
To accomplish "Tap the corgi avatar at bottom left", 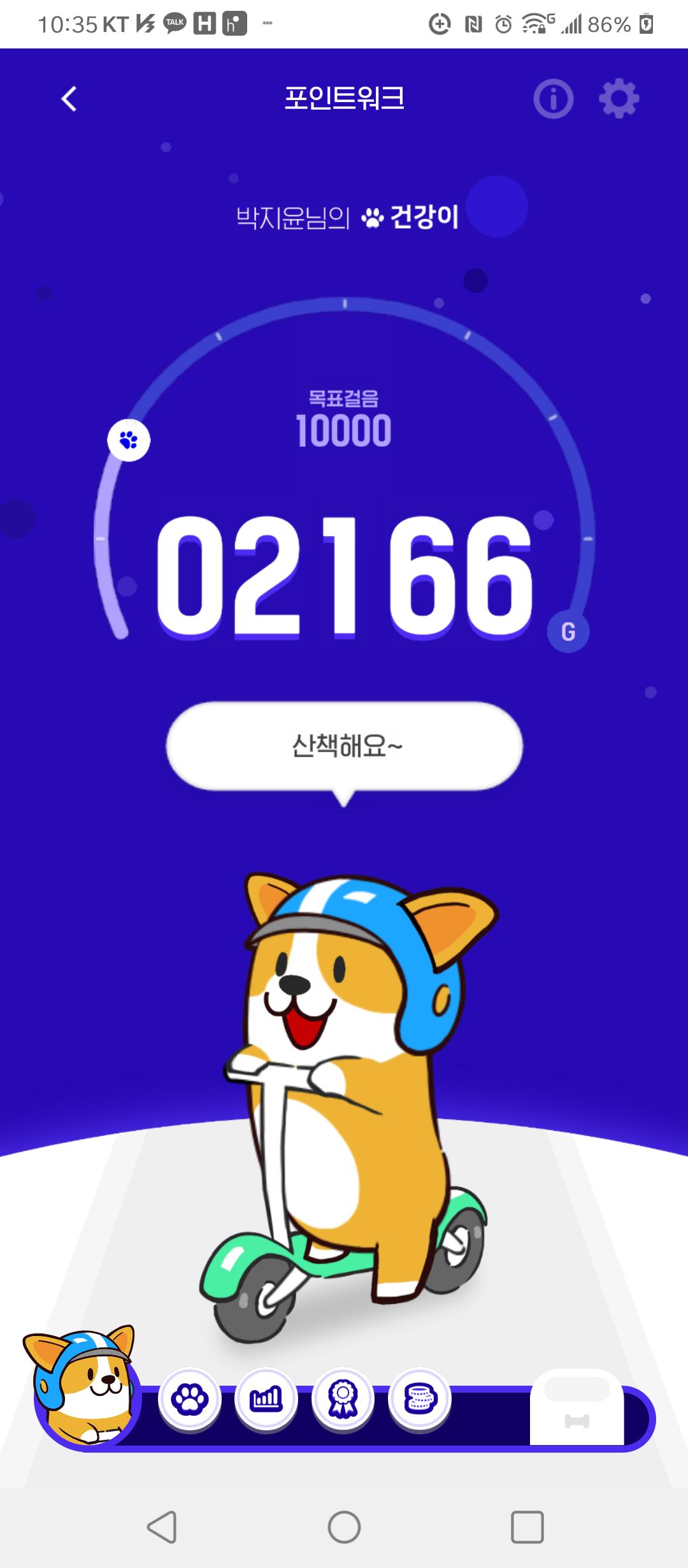I will 83,1390.
